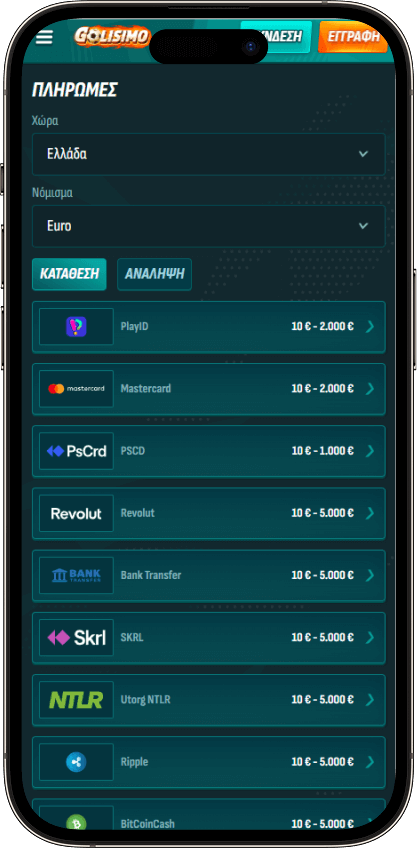Open the PlayID payment method
The image size is (418, 850).
pyautogui.click(x=209, y=327)
